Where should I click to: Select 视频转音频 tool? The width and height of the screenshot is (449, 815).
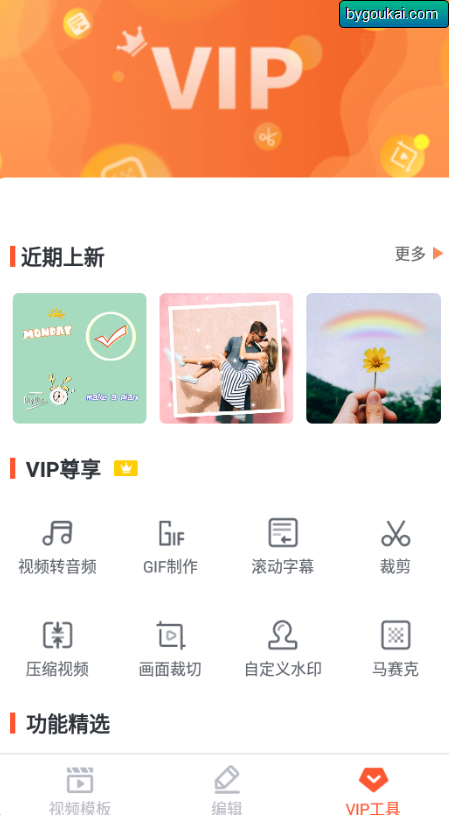(x=57, y=546)
